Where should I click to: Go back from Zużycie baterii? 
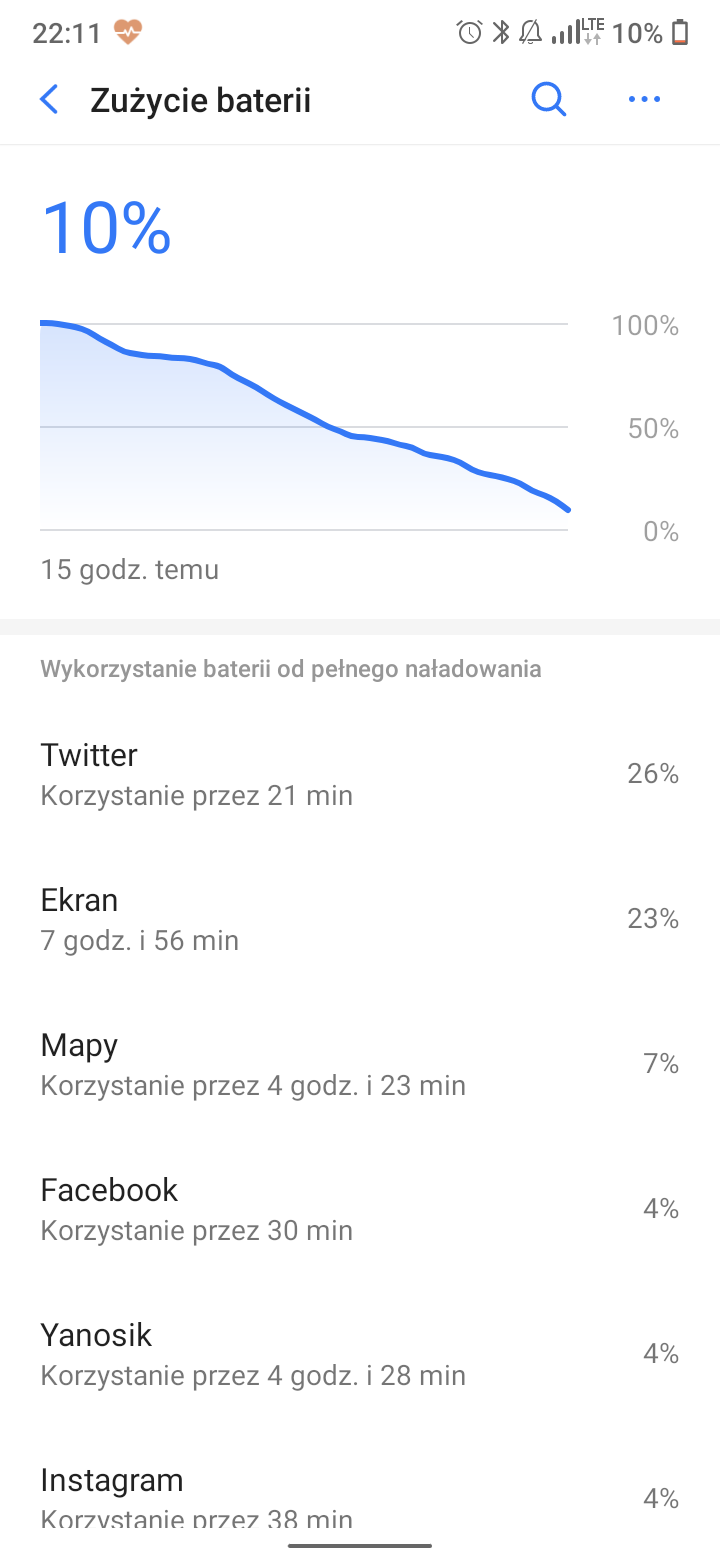[48, 100]
